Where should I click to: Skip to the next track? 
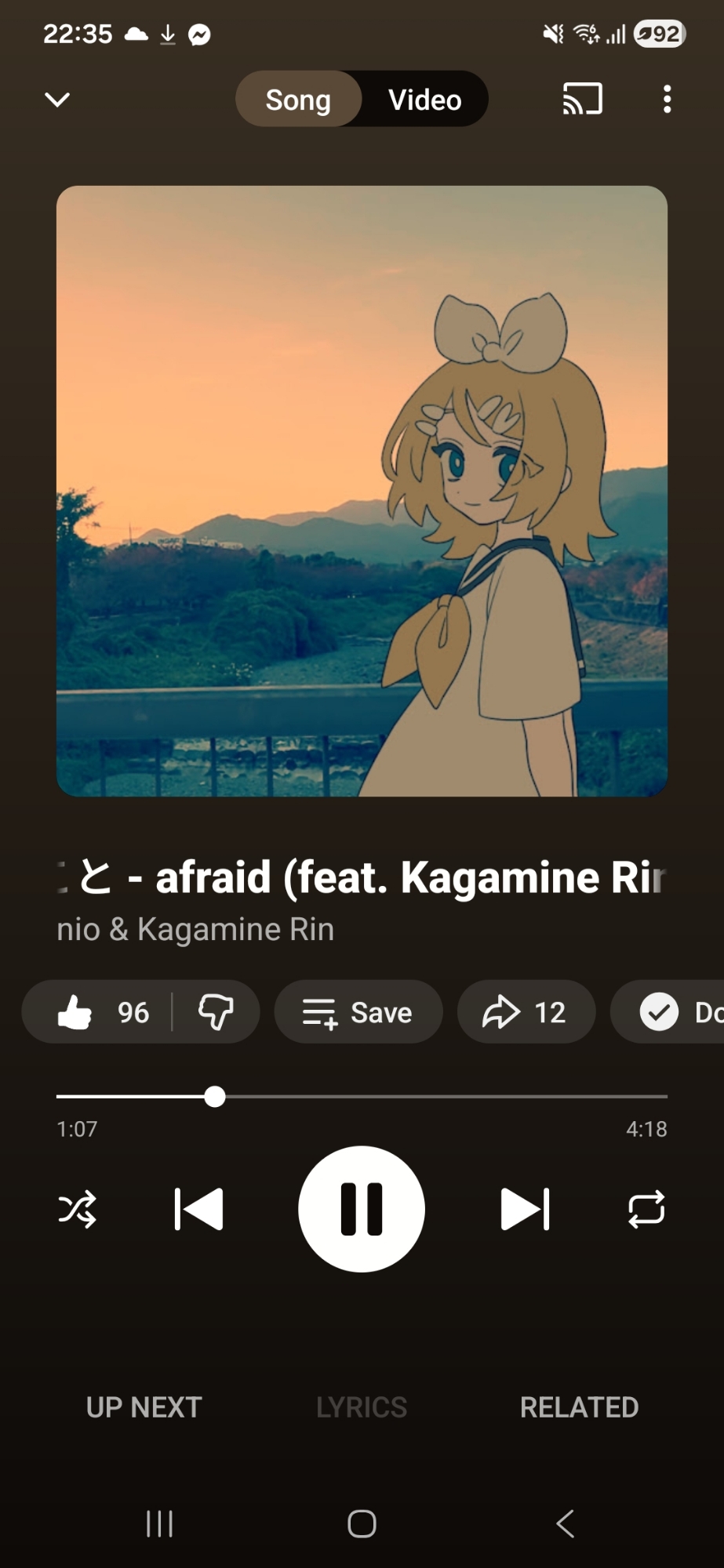(525, 1209)
